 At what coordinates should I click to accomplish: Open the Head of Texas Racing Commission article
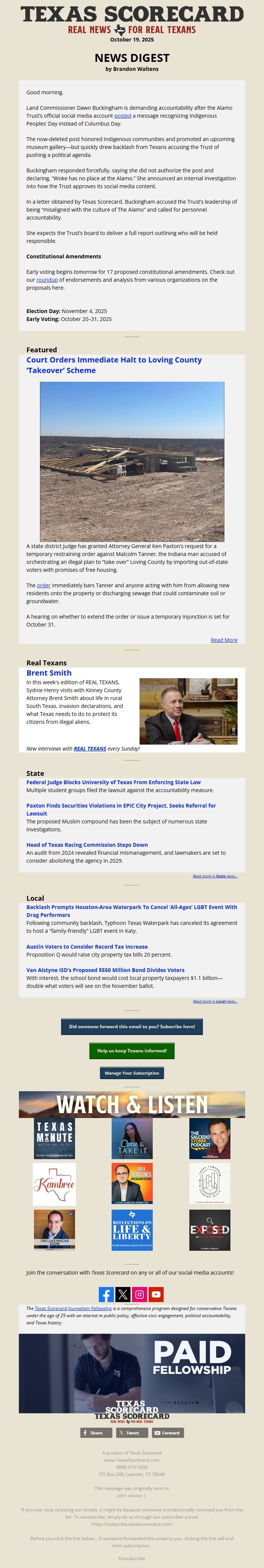86,845
